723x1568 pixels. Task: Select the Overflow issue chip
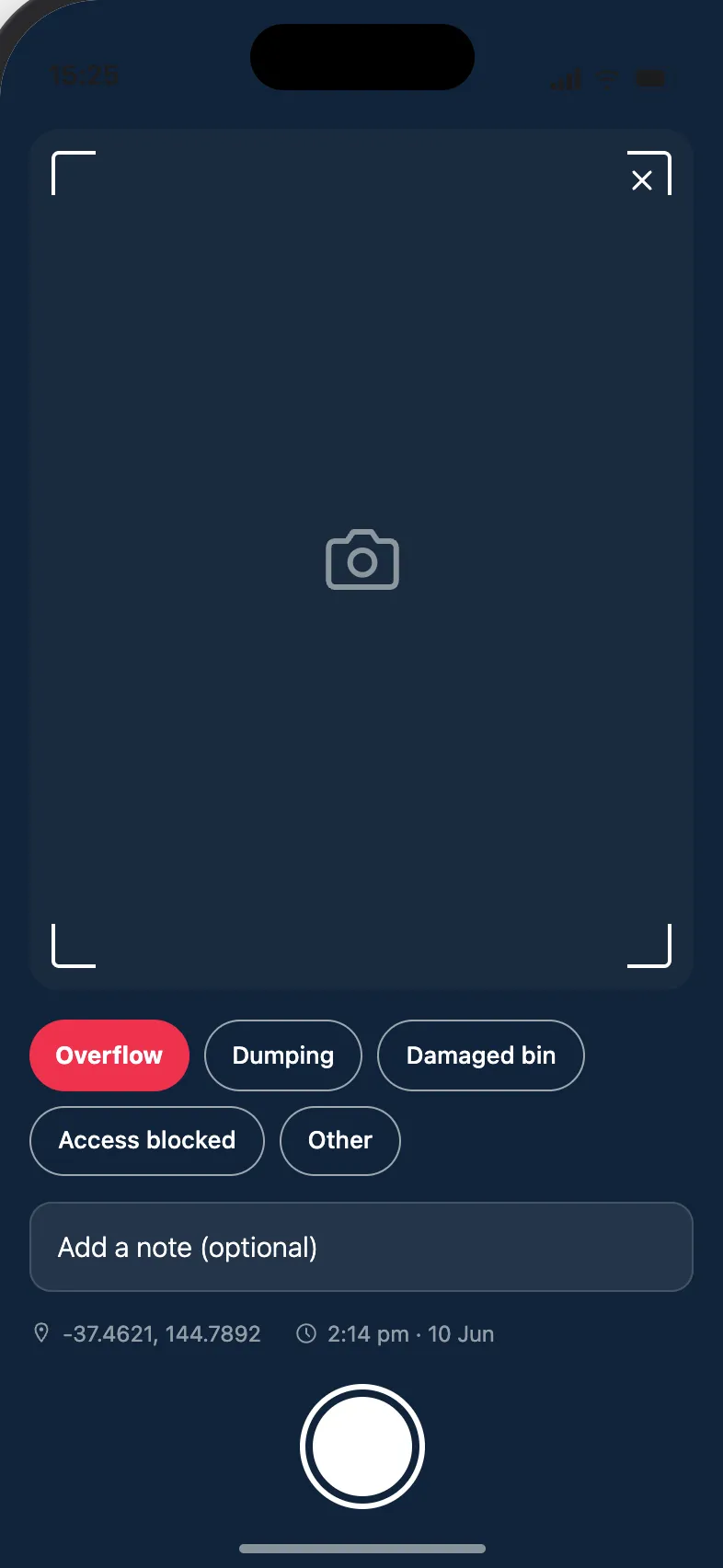coord(109,1055)
